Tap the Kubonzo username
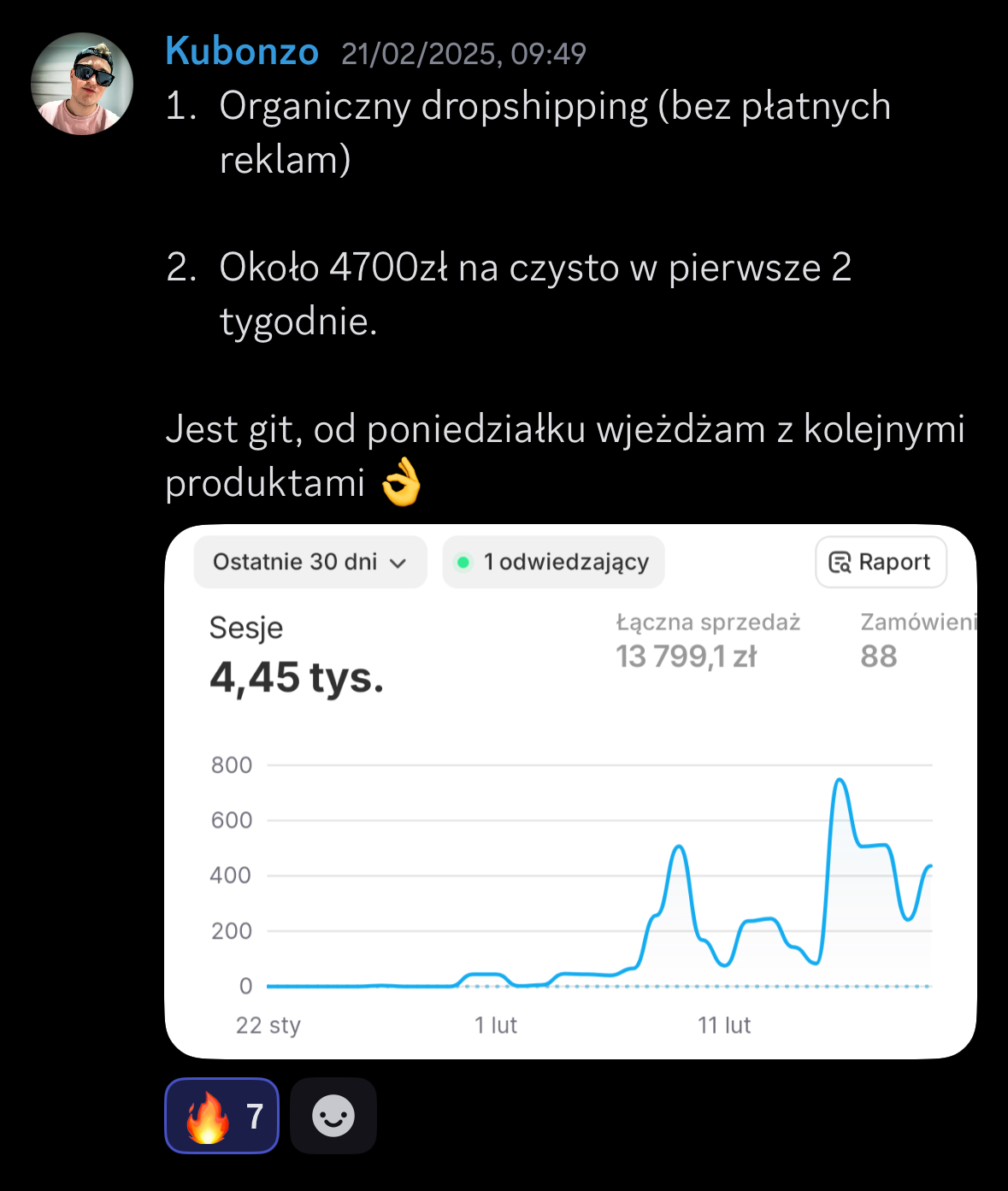1008x1191 pixels. pyautogui.click(x=242, y=51)
